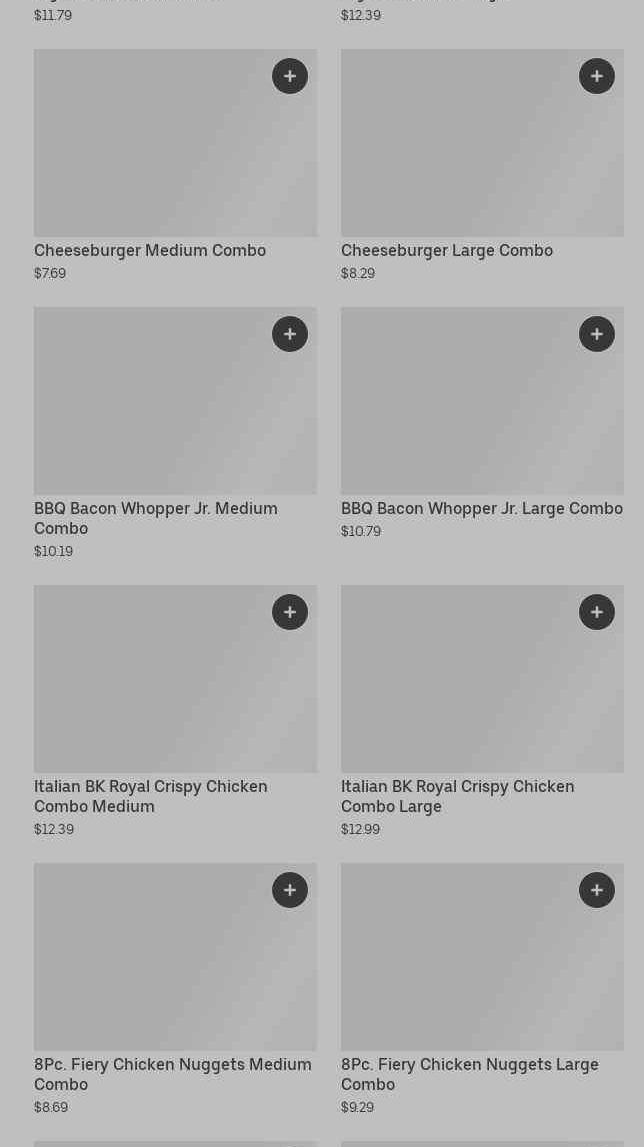Add Italian BK Royal Crispy Chicken Combo Medium
The width and height of the screenshot is (644, 1147).
pos(290,612)
